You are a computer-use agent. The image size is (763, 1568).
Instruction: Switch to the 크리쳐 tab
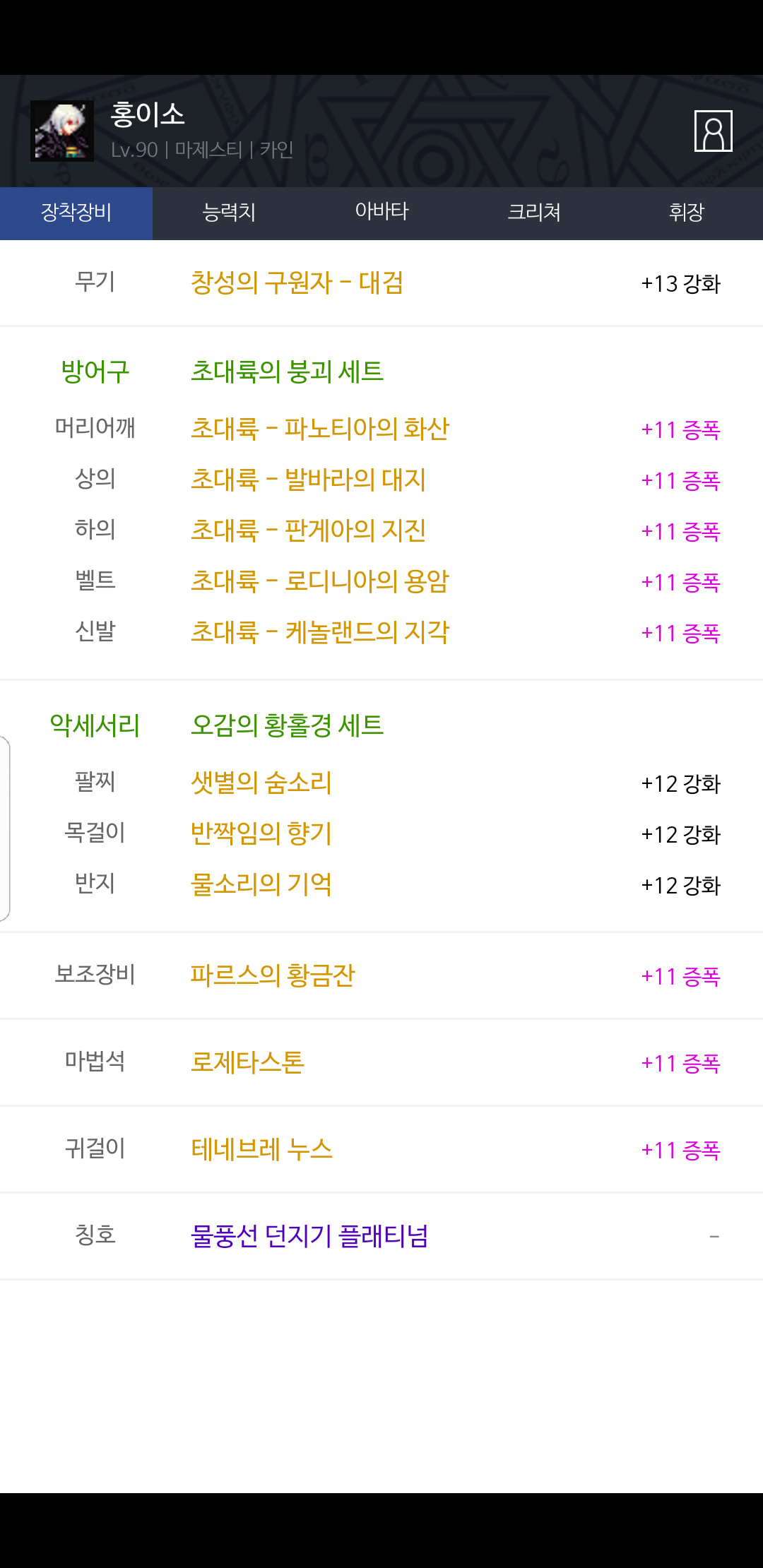534,213
